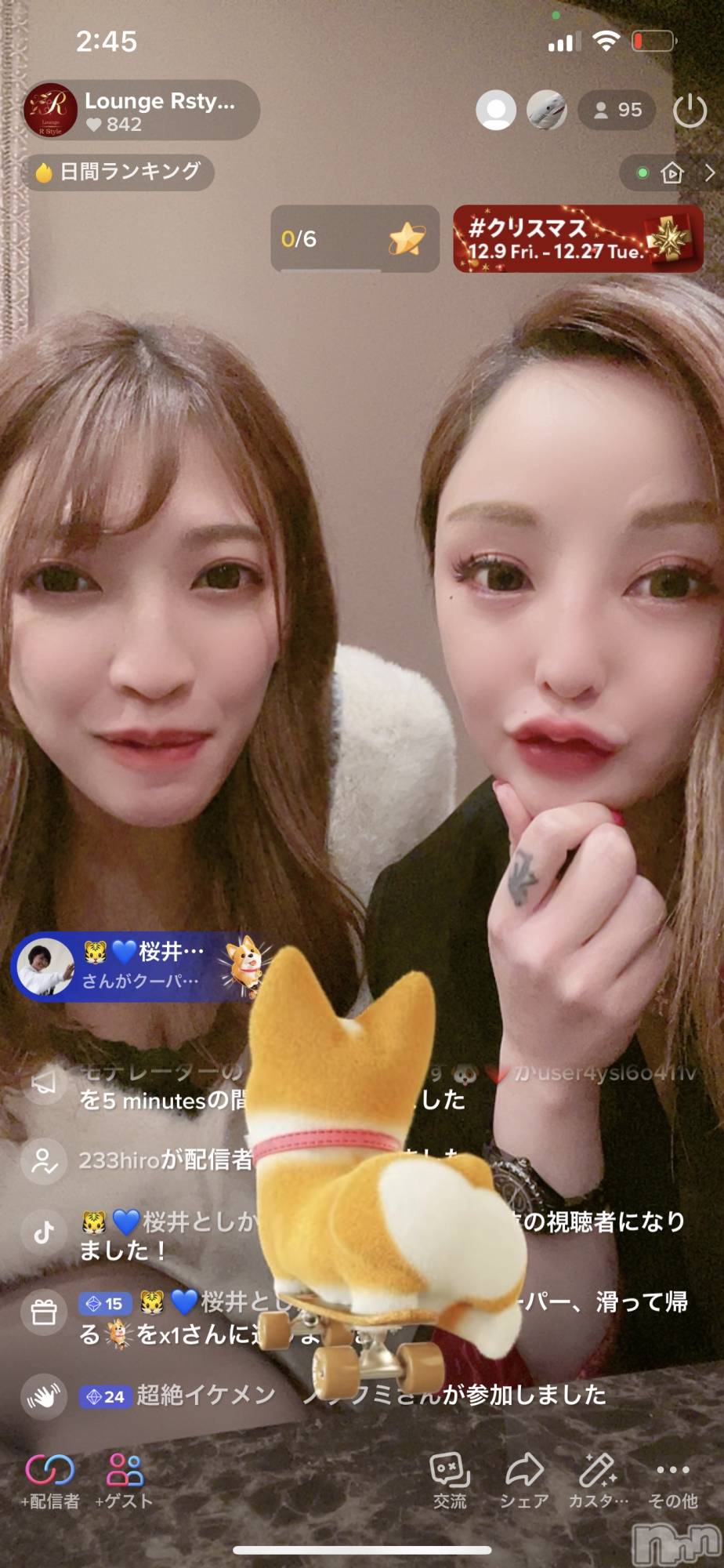Tap the top viewer avatar placeholder
This screenshot has height=1568, width=724.
pos(496,111)
